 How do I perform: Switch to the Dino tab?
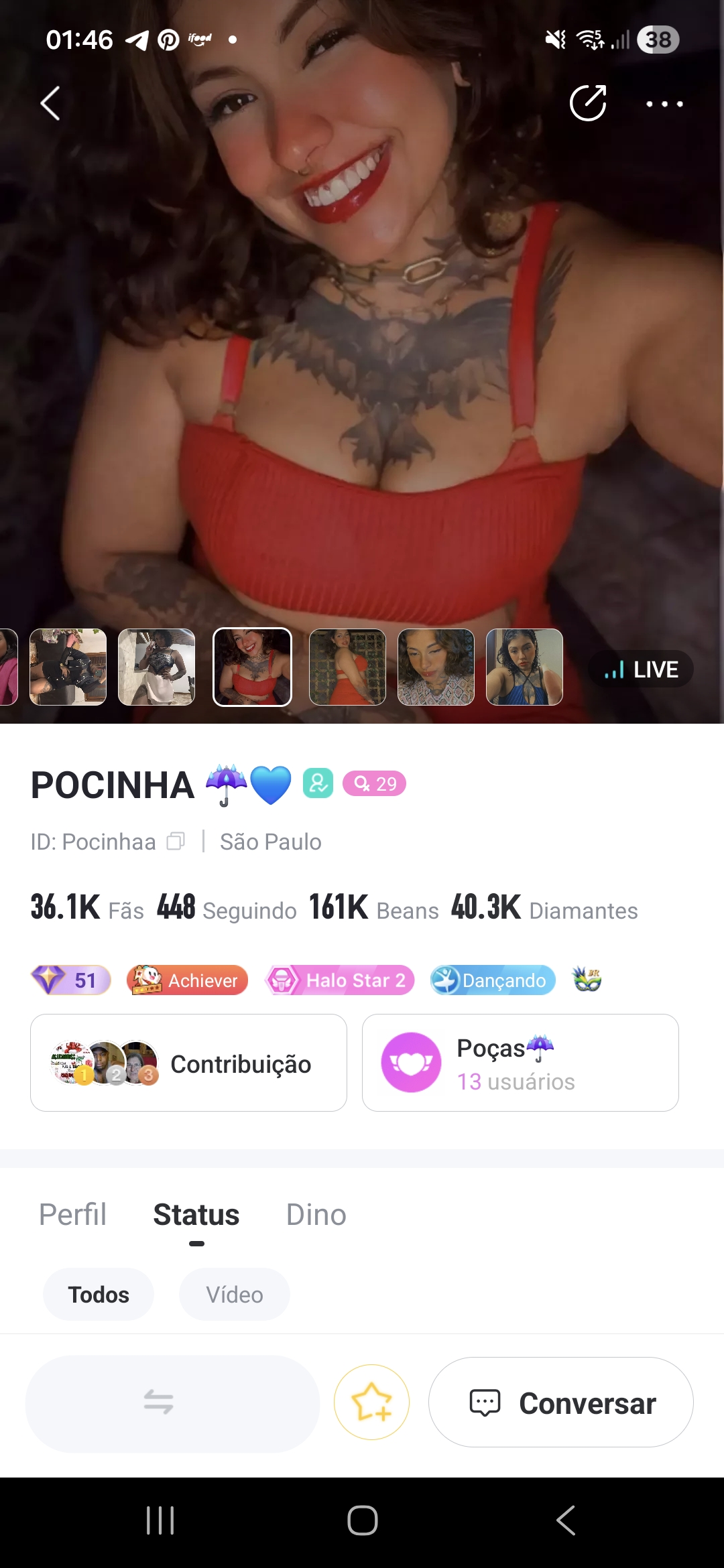[x=316, y=1214]
